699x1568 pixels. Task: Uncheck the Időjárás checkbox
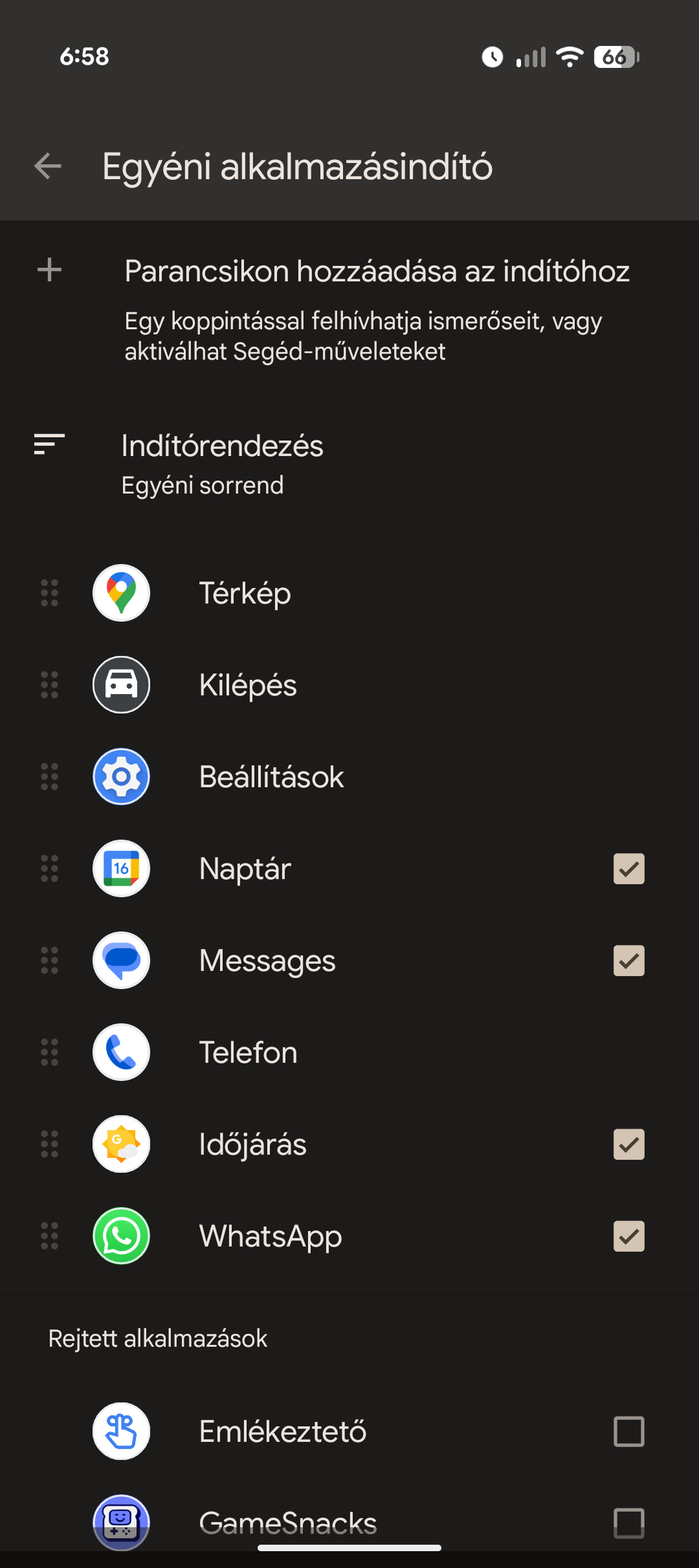(x=628, y=1144)
